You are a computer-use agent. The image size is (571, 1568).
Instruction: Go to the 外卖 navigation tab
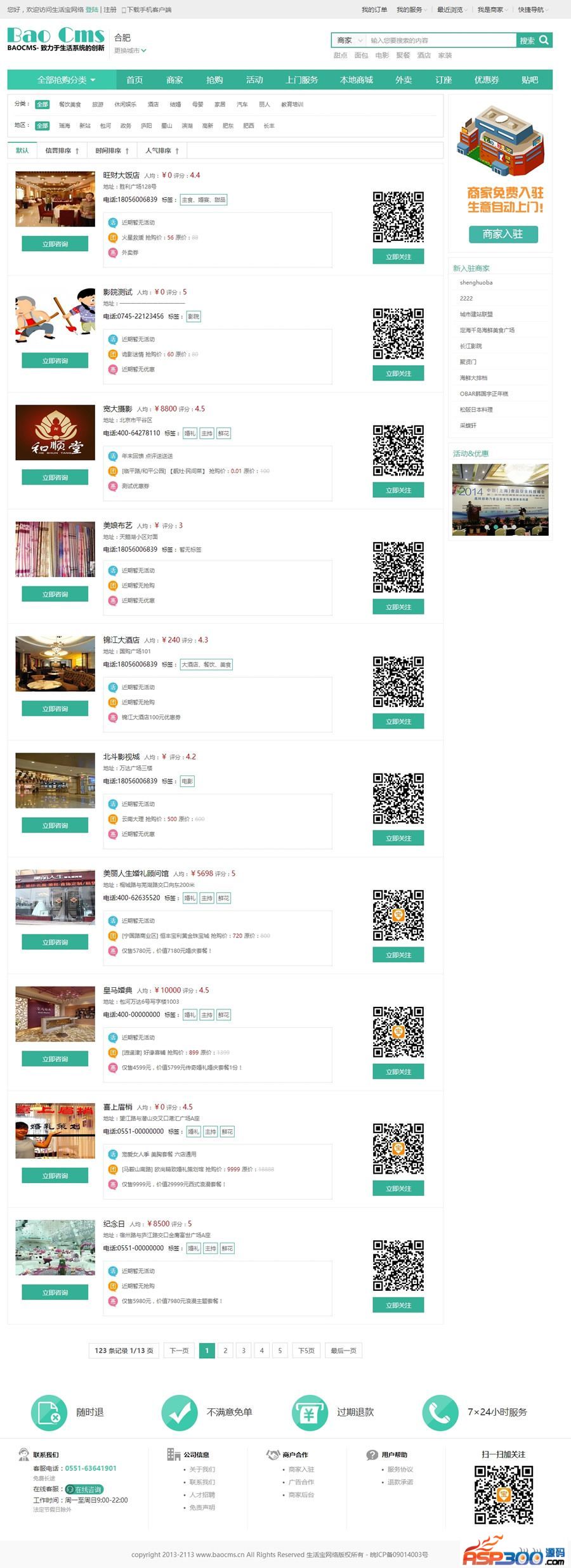tap(404, 80)
